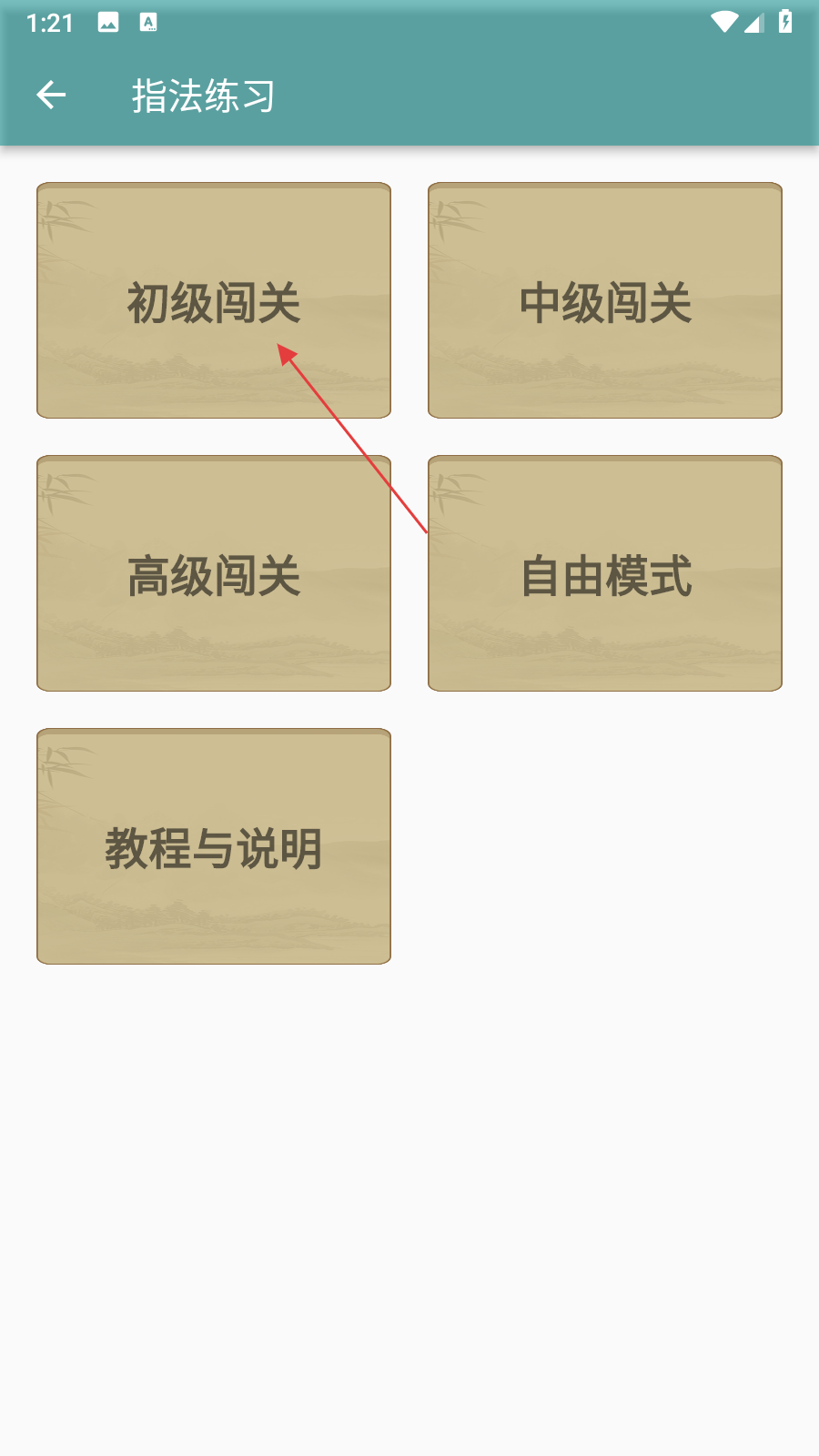Go back using the top-left arrow
The height and width of the screenshot is (1456, 819).
(x=51, y=95)
